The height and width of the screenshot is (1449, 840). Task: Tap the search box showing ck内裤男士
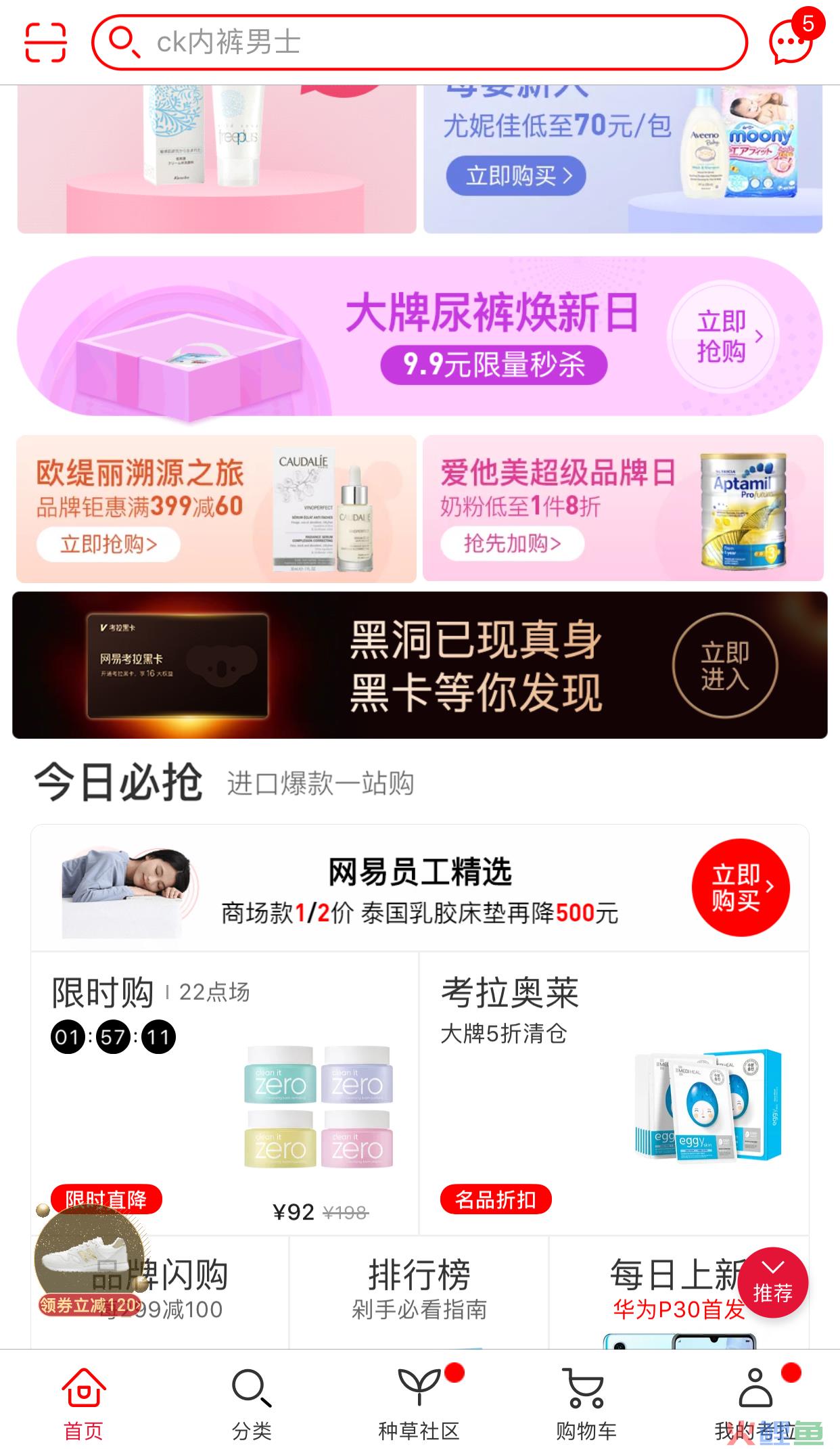coord(419,43)
